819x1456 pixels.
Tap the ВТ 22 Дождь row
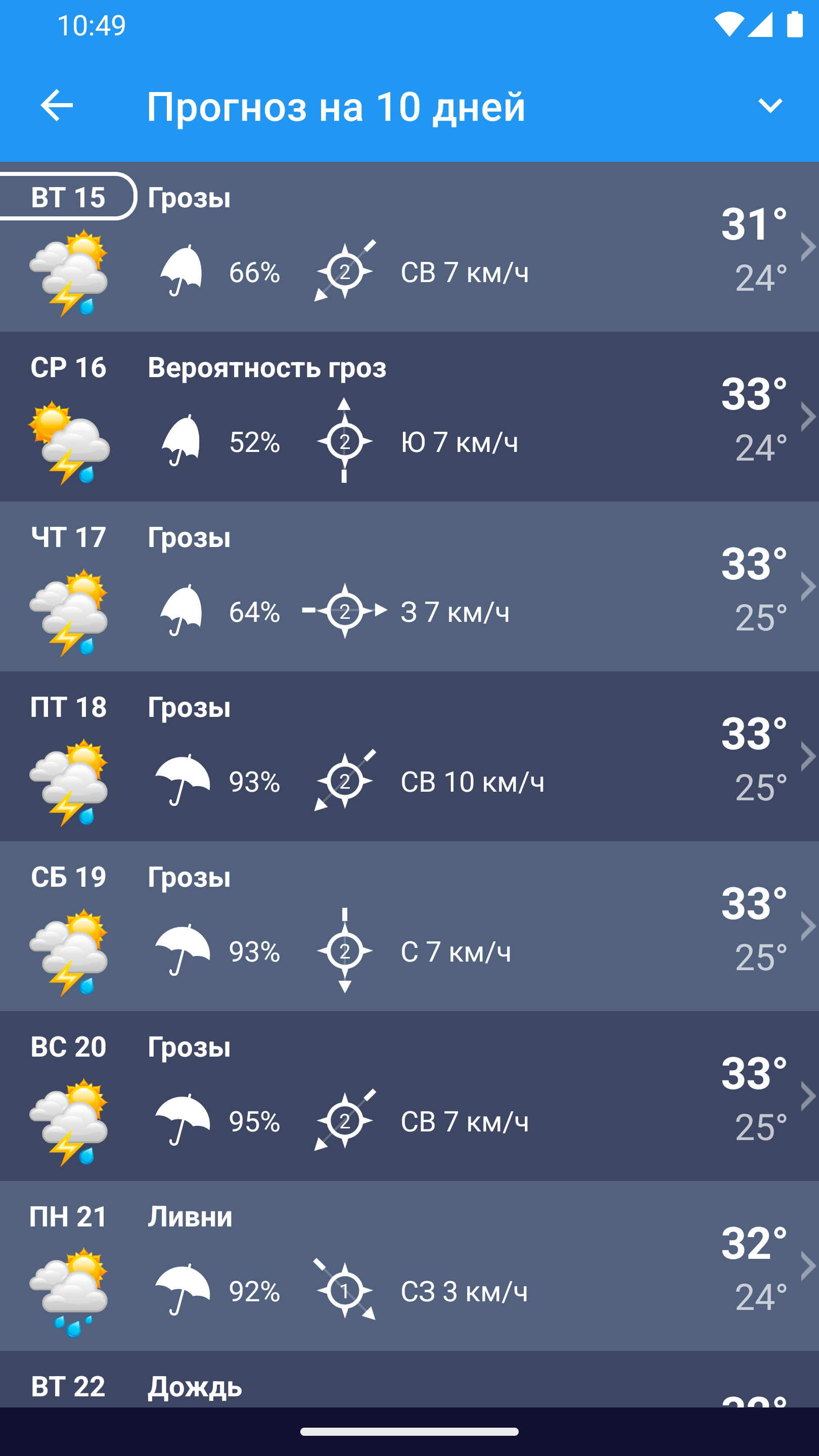click(409, 1379)
